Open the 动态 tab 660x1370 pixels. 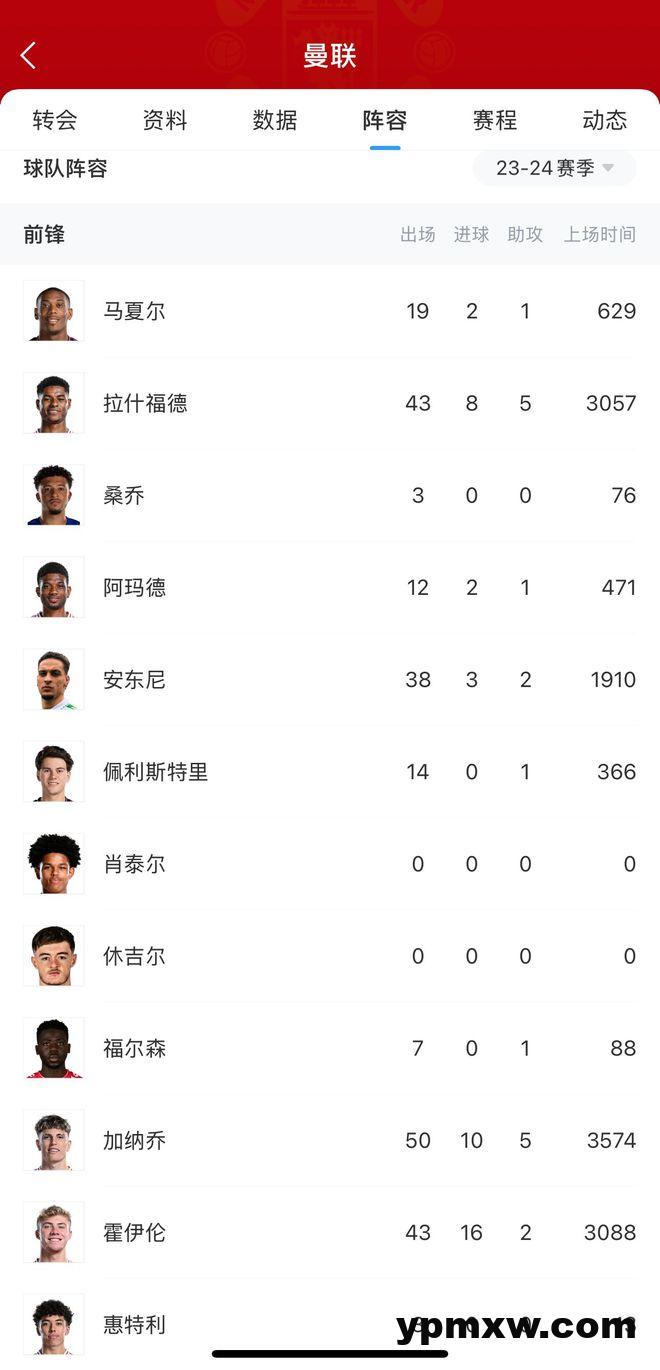[x=604, y=121]
